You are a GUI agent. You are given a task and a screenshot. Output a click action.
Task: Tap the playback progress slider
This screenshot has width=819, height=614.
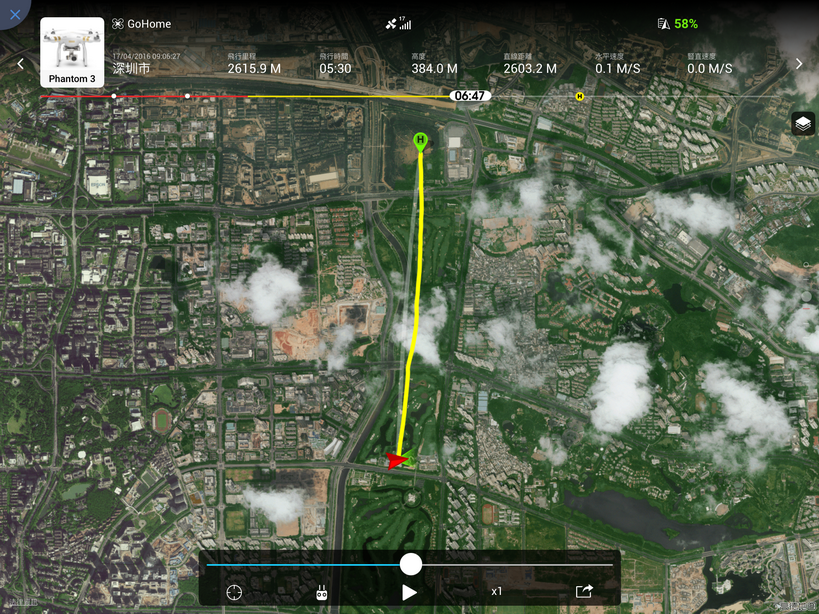coord(411,564)
